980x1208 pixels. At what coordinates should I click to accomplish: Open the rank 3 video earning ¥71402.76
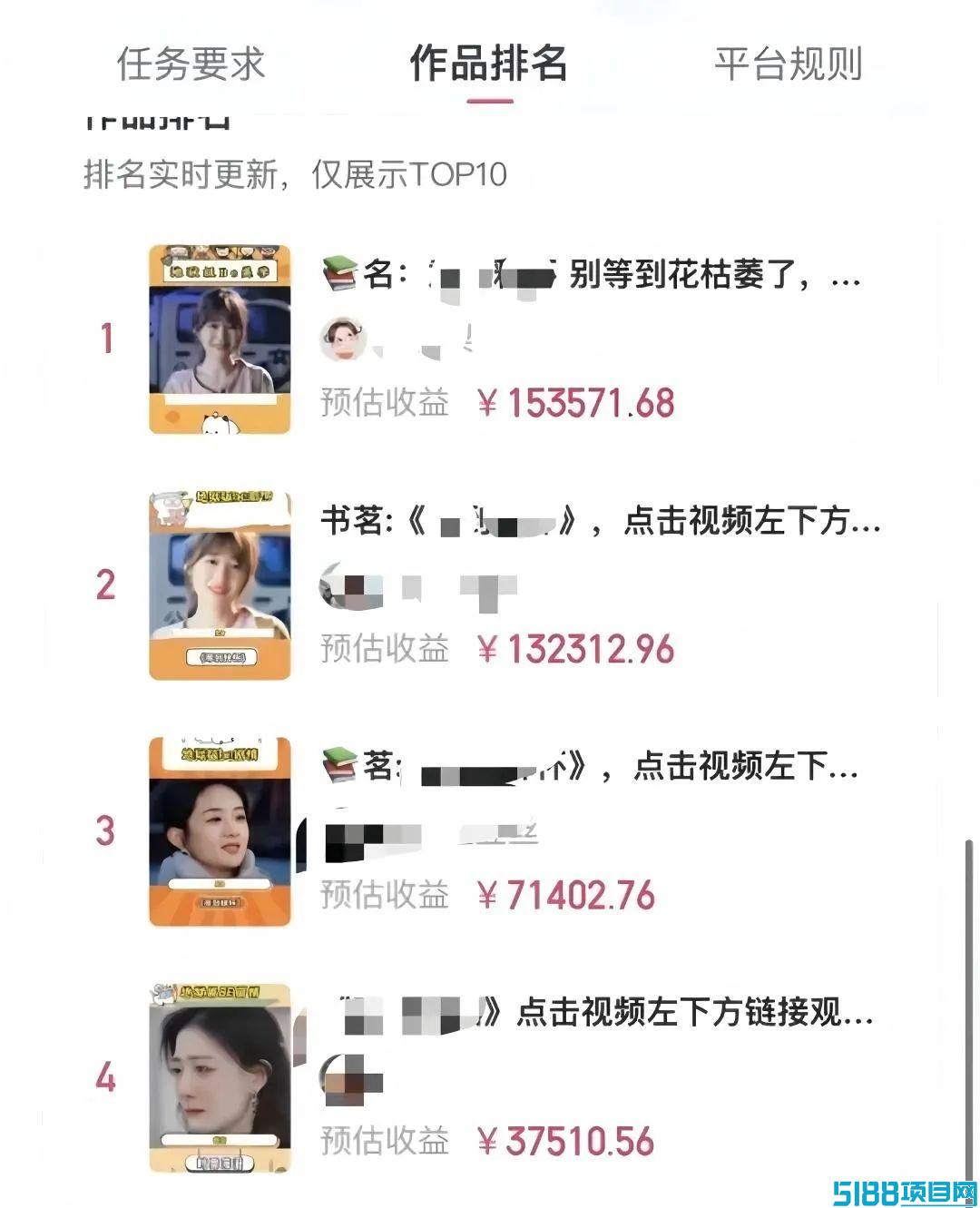coord(220,831)
